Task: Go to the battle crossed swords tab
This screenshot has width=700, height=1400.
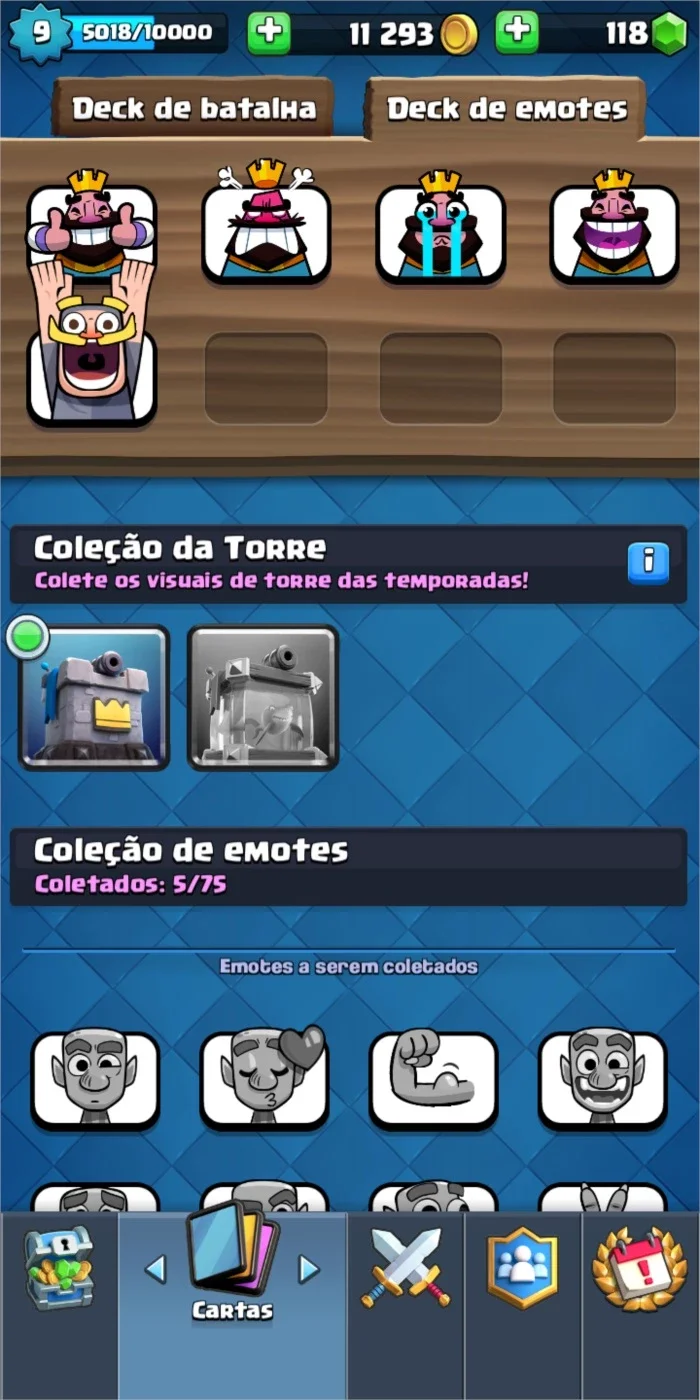Action: click(x=405, y=1267)
